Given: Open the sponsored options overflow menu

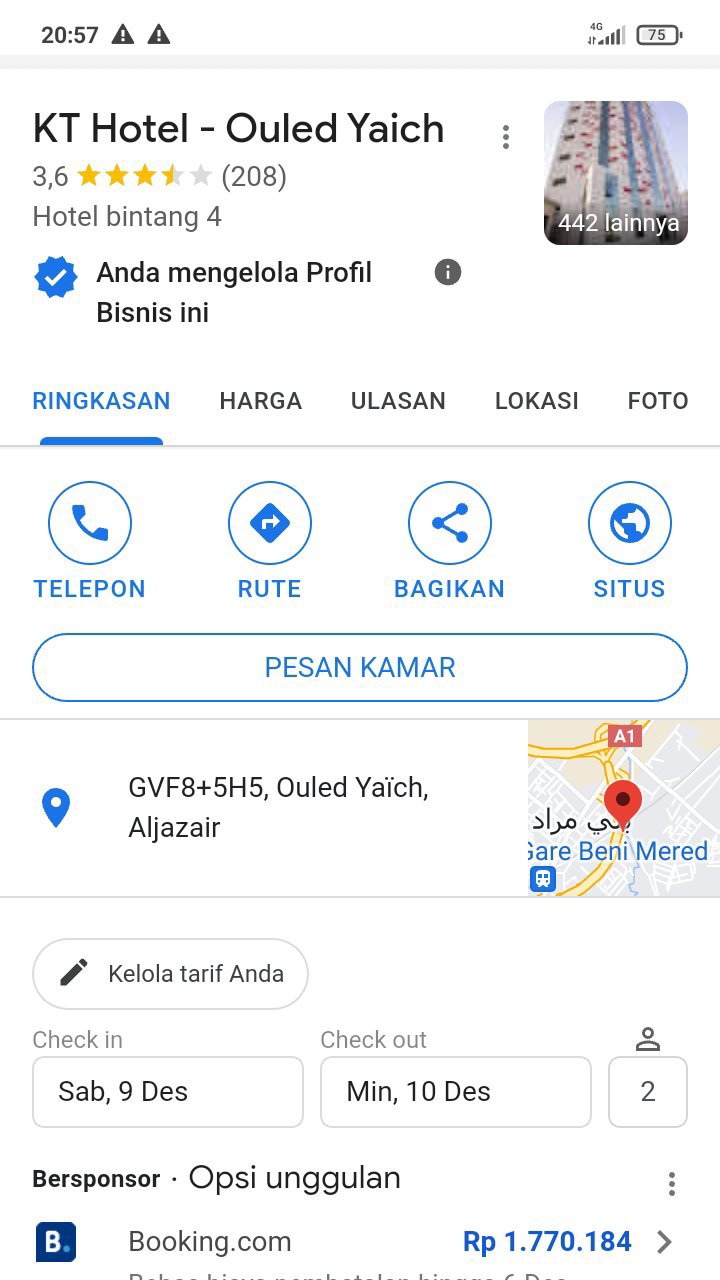Looking at the screenshot, I should tap(672, 1184).
